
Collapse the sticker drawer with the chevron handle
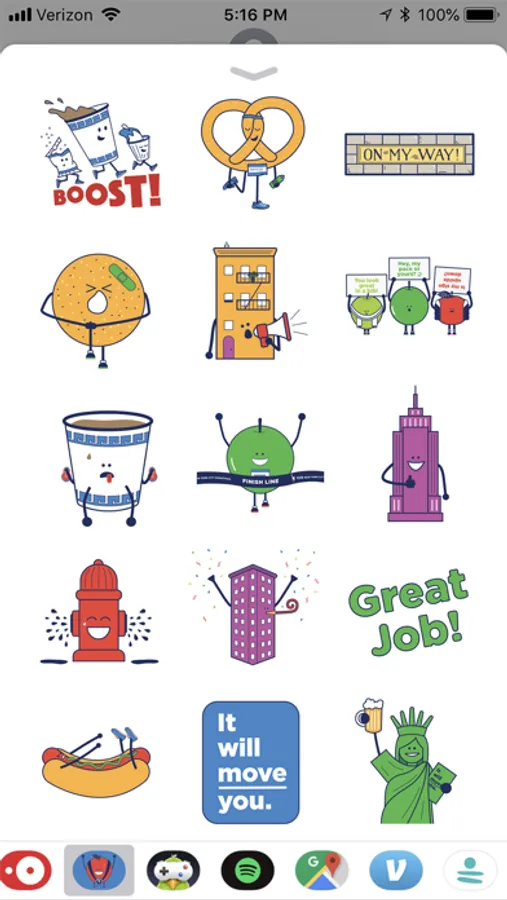pyautogui.click(x=254, y=73)
